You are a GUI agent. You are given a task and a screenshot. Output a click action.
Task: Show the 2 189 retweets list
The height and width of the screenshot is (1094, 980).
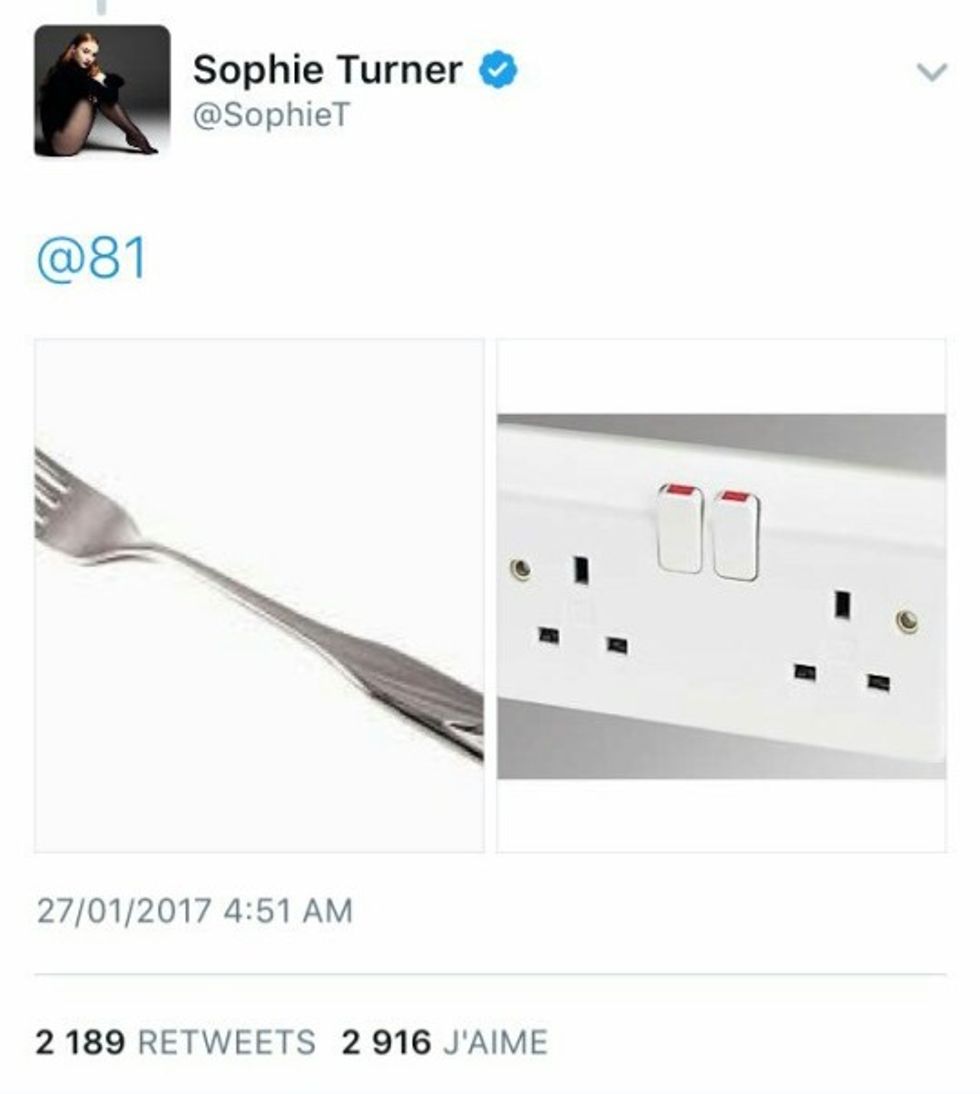pyautogui.click(x=175, y=1043)
